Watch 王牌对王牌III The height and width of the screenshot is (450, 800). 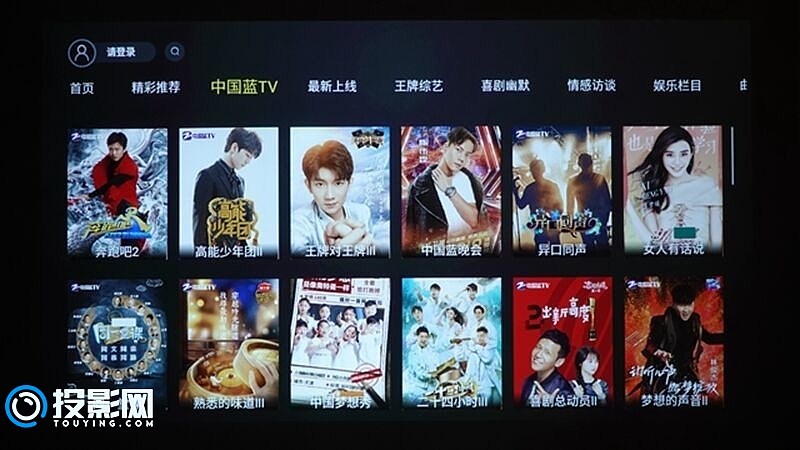tap(339, 190)
